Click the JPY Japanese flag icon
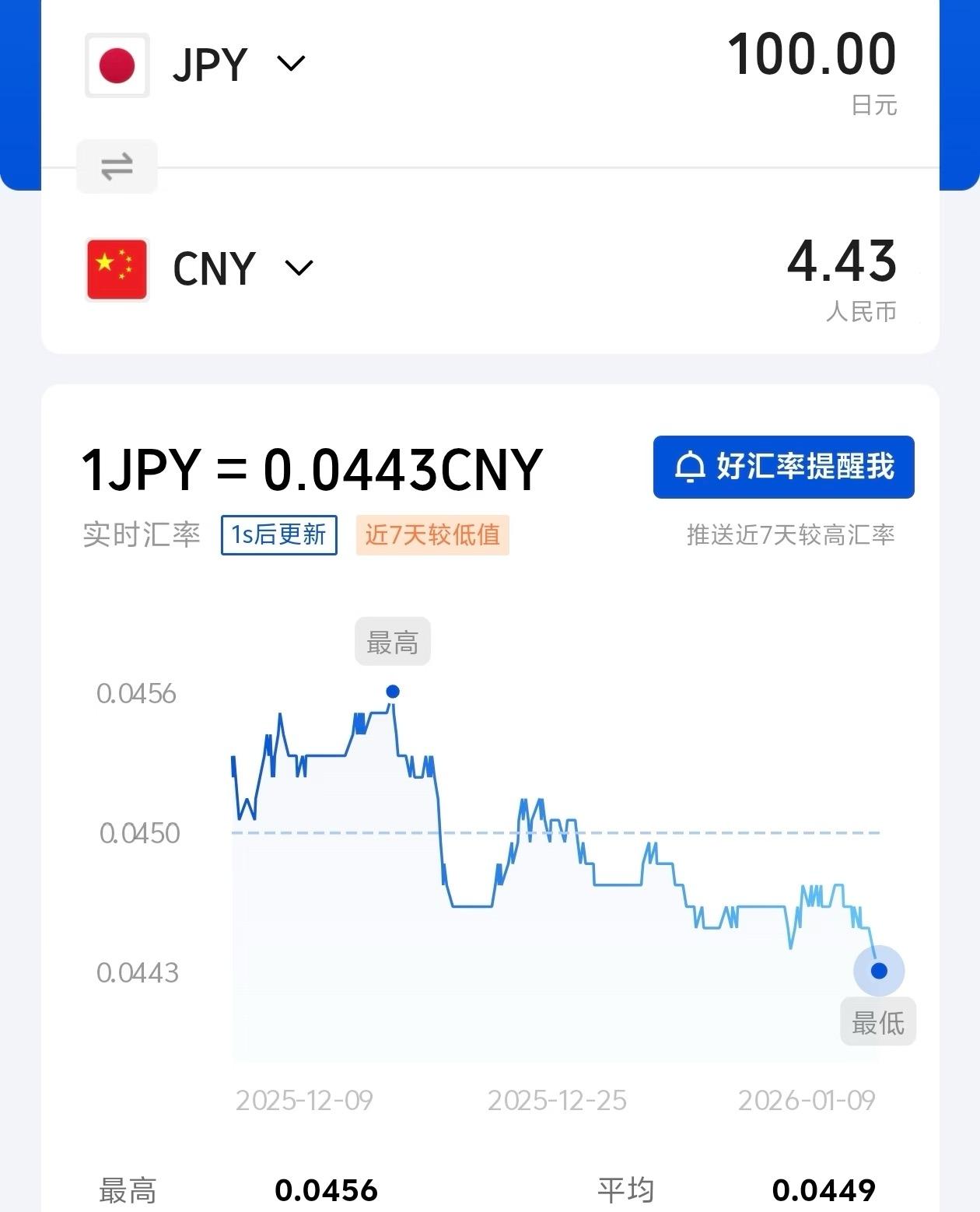980x1212 pixels. tap(117, 63)
